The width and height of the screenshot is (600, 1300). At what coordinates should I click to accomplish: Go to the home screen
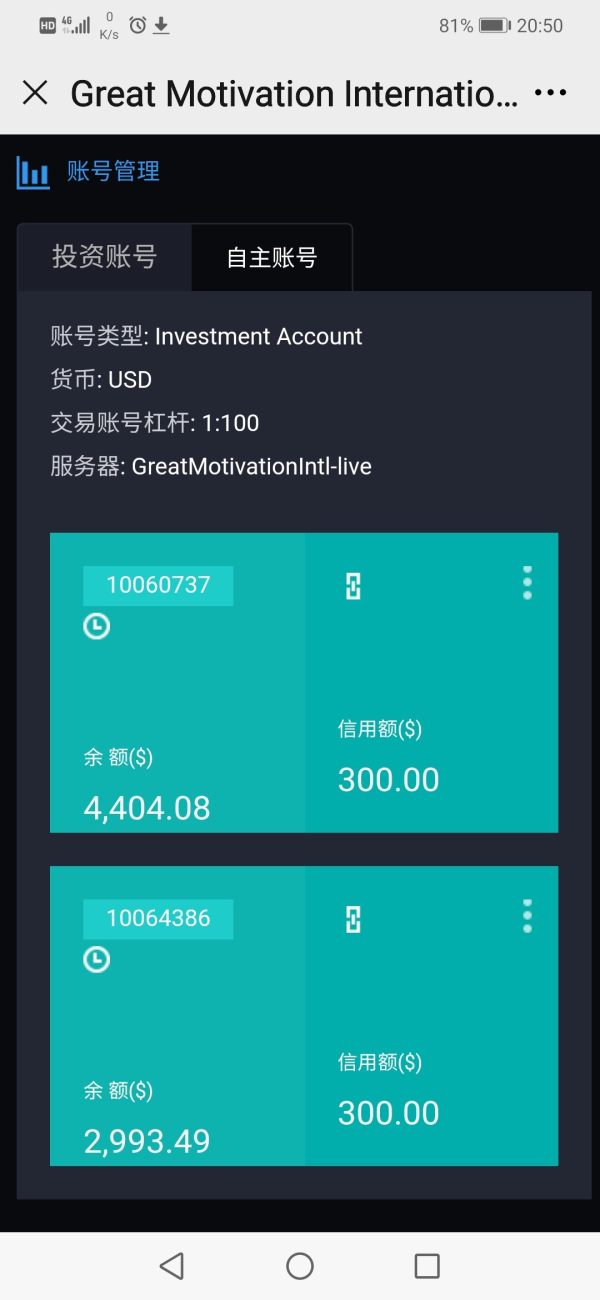coord(300,1266)
